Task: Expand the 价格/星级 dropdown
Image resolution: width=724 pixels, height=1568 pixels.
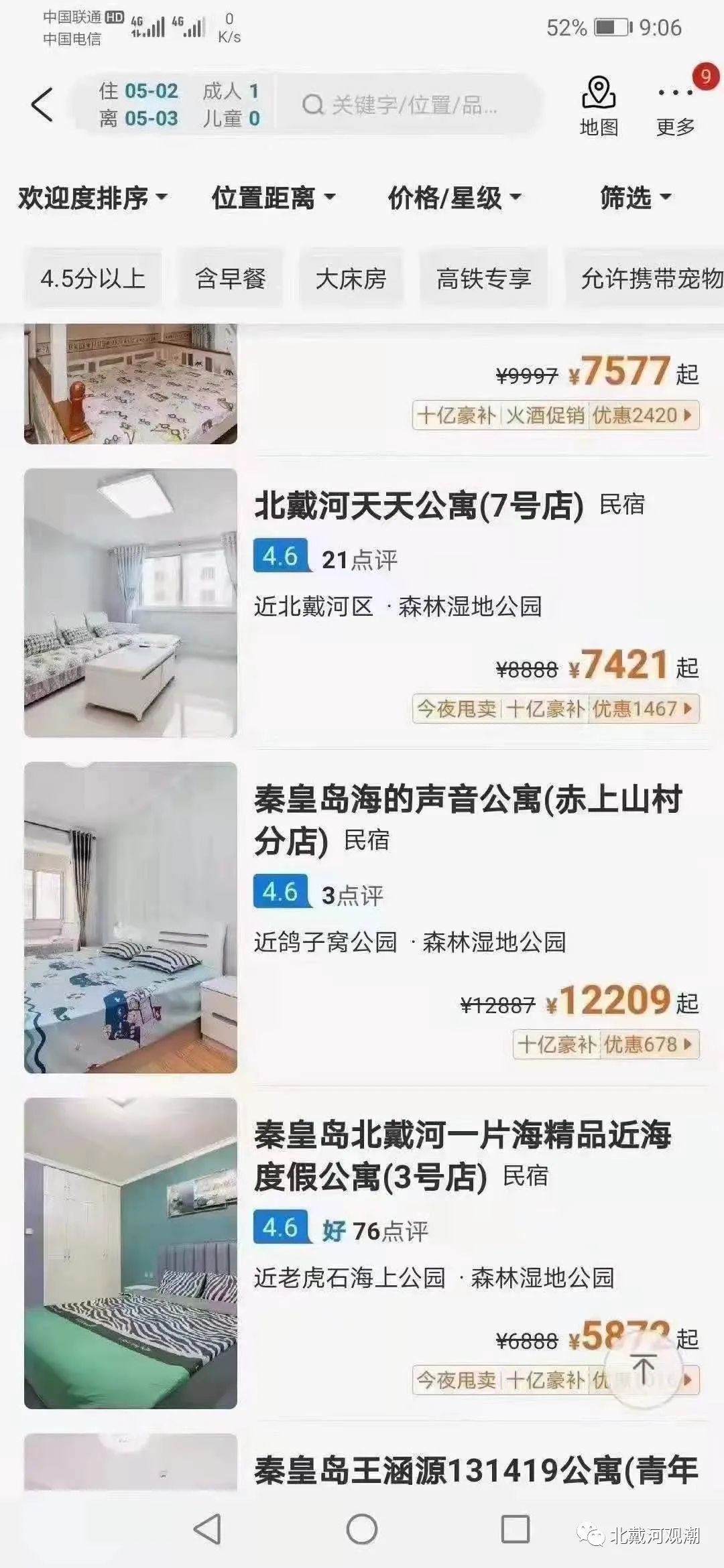Action: pyautogui.click(x=454, y=198)
